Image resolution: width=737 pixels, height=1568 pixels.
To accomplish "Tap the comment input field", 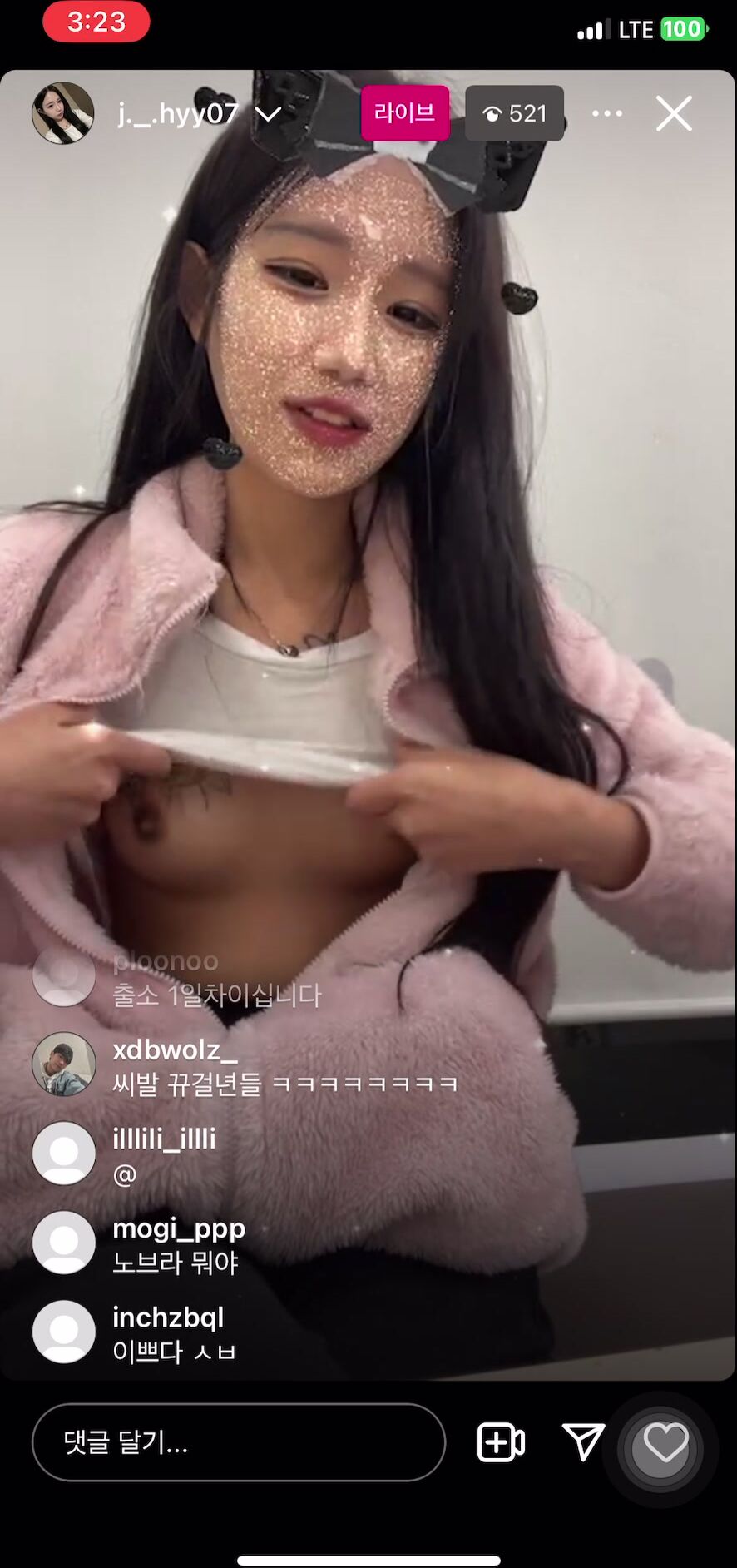I will coord(239,1442).
